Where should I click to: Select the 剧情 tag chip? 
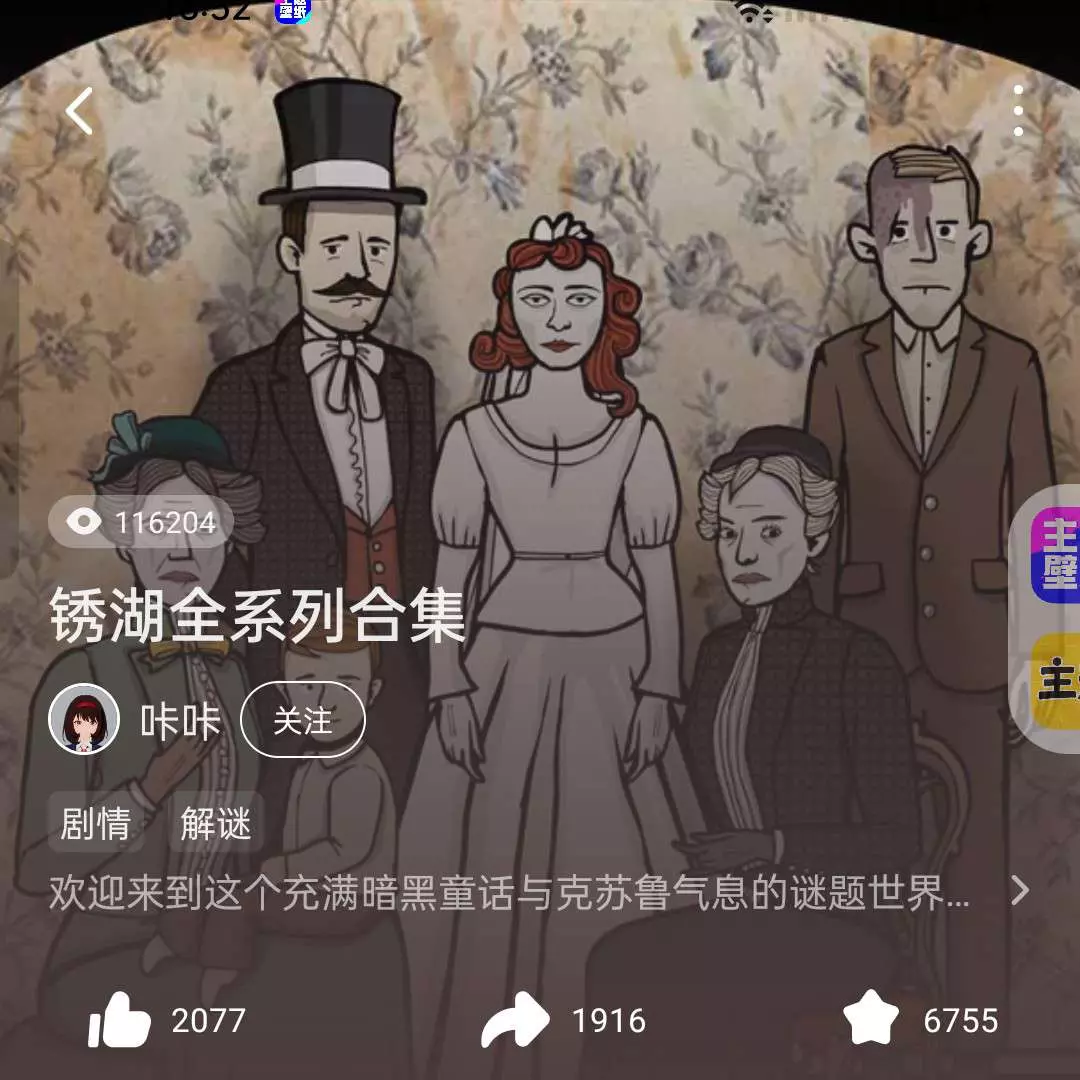coord(96,824)
